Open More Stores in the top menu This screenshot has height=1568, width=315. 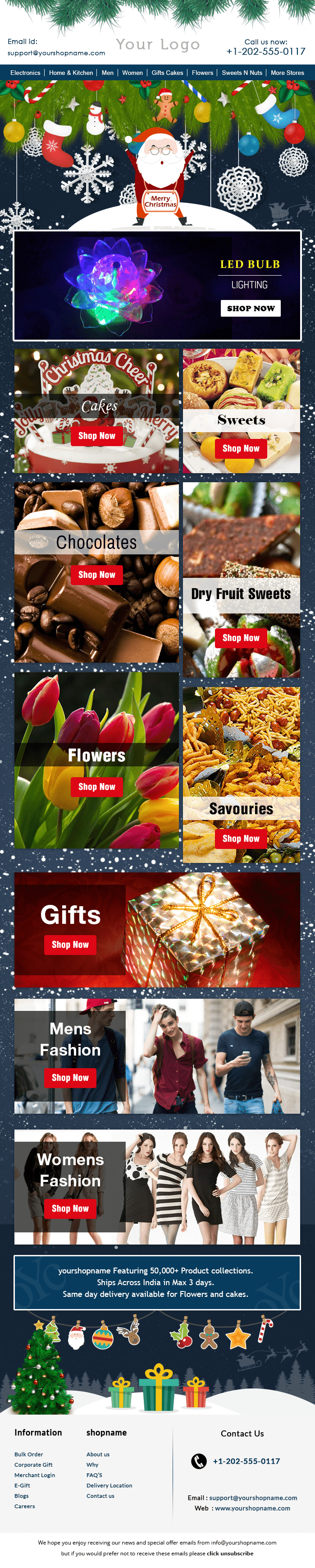(x=287, y=73)
